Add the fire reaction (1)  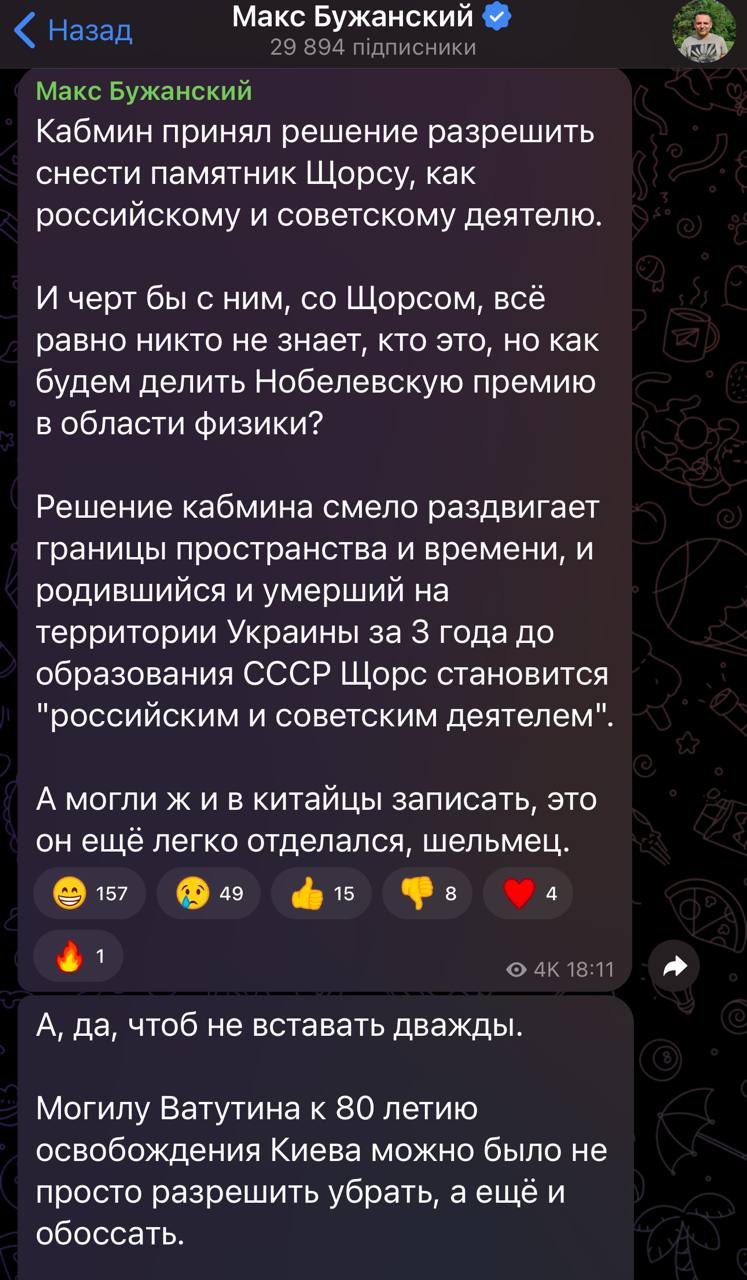[x=79, y=957]
